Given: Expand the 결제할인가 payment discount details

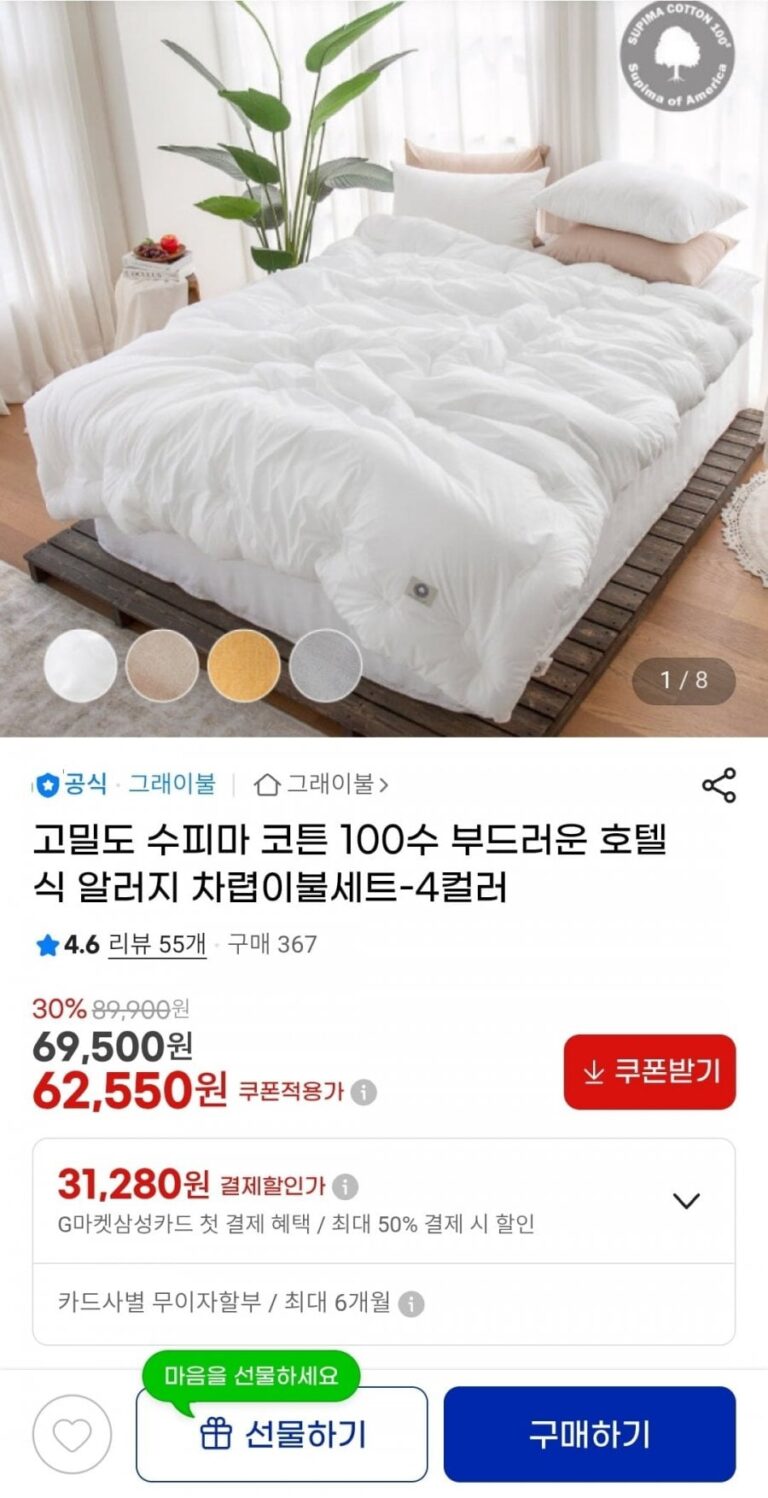Looking at the screenshot, I should point(686,1200).
